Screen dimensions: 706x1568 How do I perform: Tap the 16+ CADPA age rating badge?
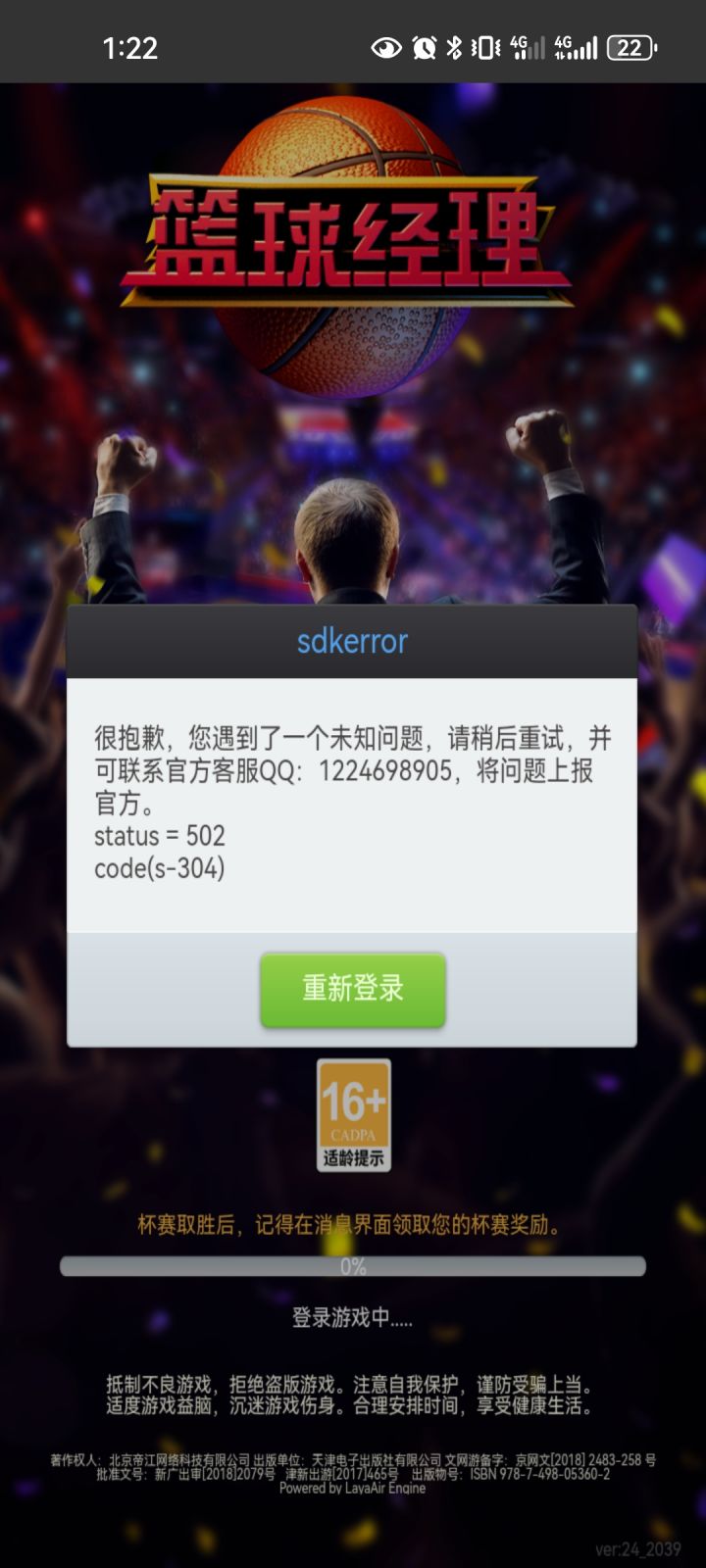click(353, 1115)
